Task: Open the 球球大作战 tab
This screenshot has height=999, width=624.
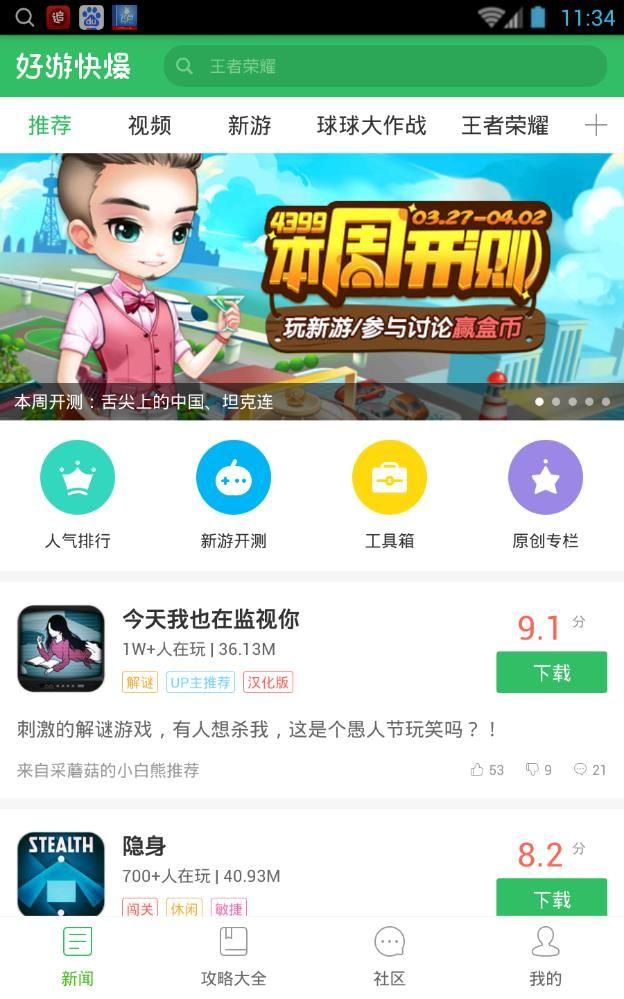Action: [371, 125]
